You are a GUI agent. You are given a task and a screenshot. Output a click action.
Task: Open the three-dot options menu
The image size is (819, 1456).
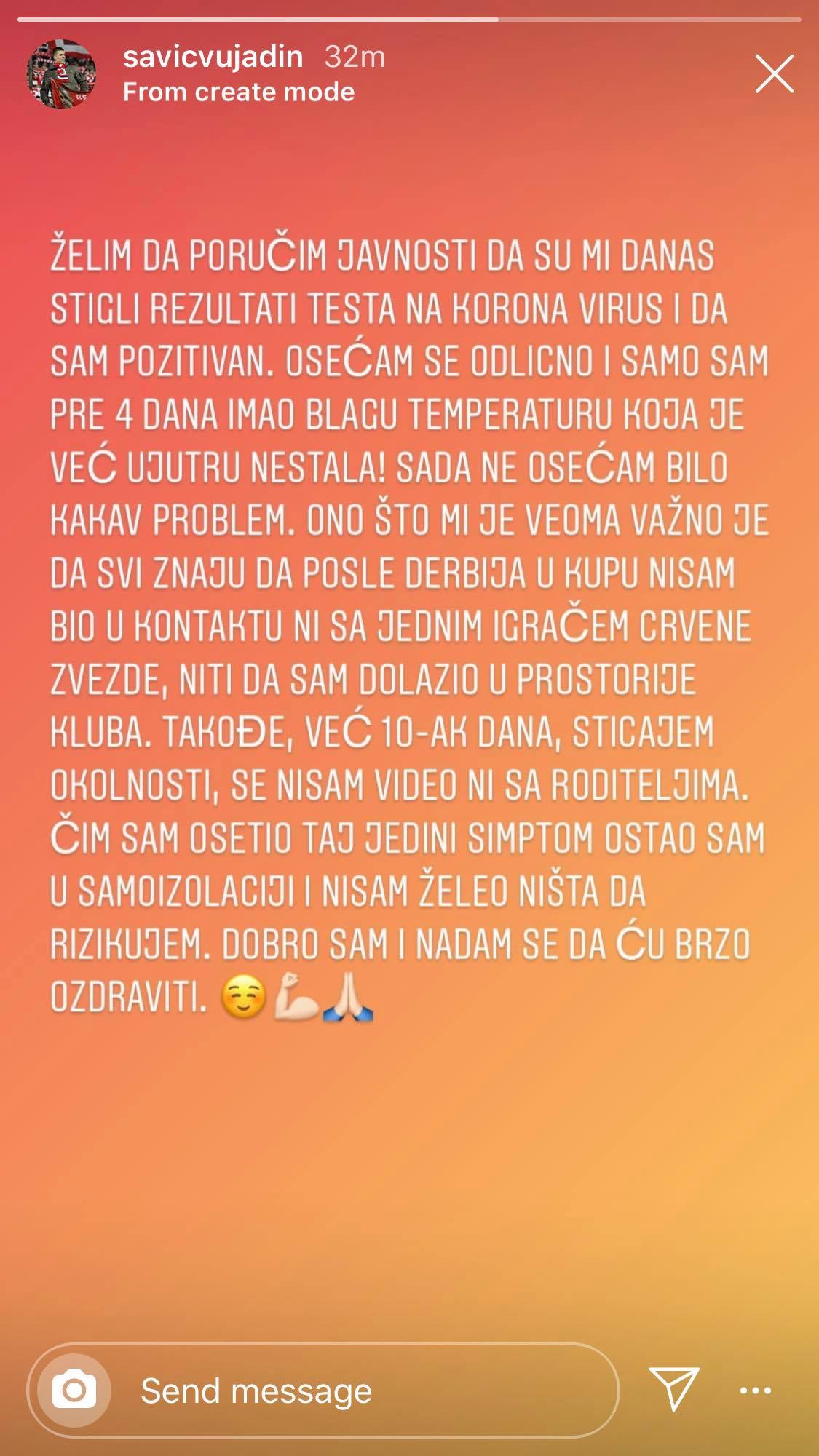tap(755, 1391)
